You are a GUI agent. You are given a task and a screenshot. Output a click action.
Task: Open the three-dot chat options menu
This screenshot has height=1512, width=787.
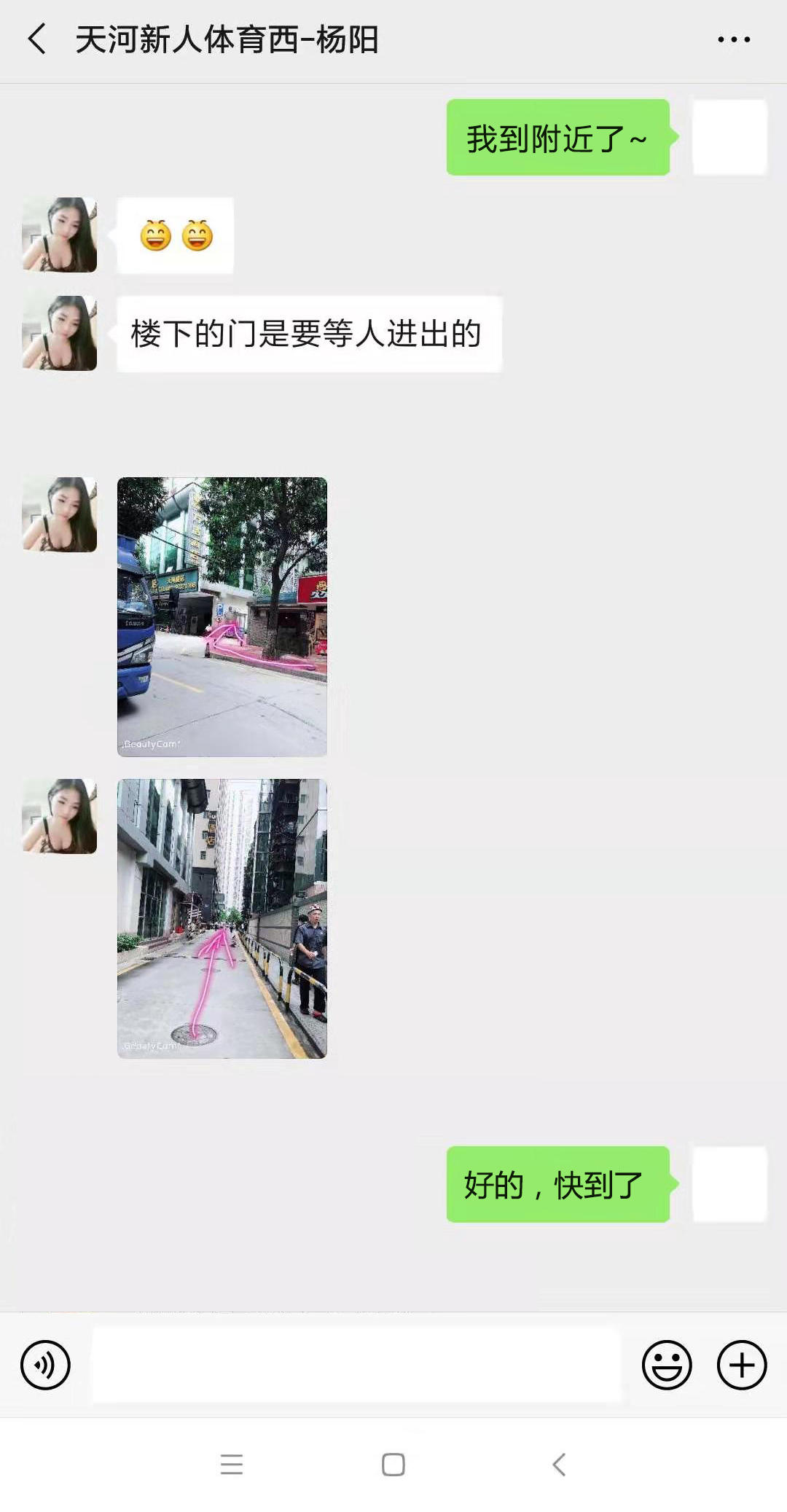coord(733,39)
